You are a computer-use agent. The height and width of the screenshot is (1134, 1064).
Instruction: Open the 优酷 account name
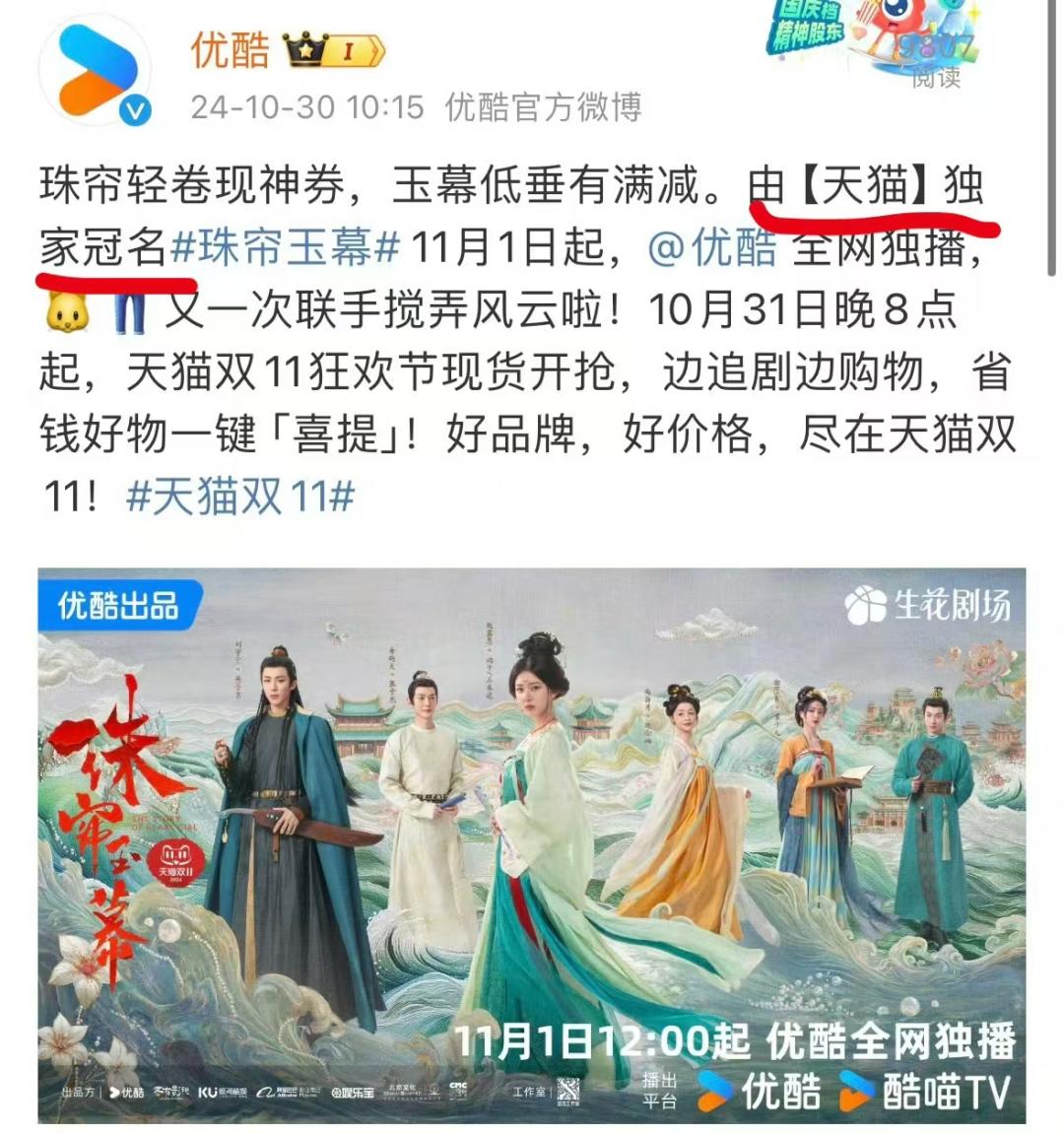pyautogui.click(x=230, y=50)
